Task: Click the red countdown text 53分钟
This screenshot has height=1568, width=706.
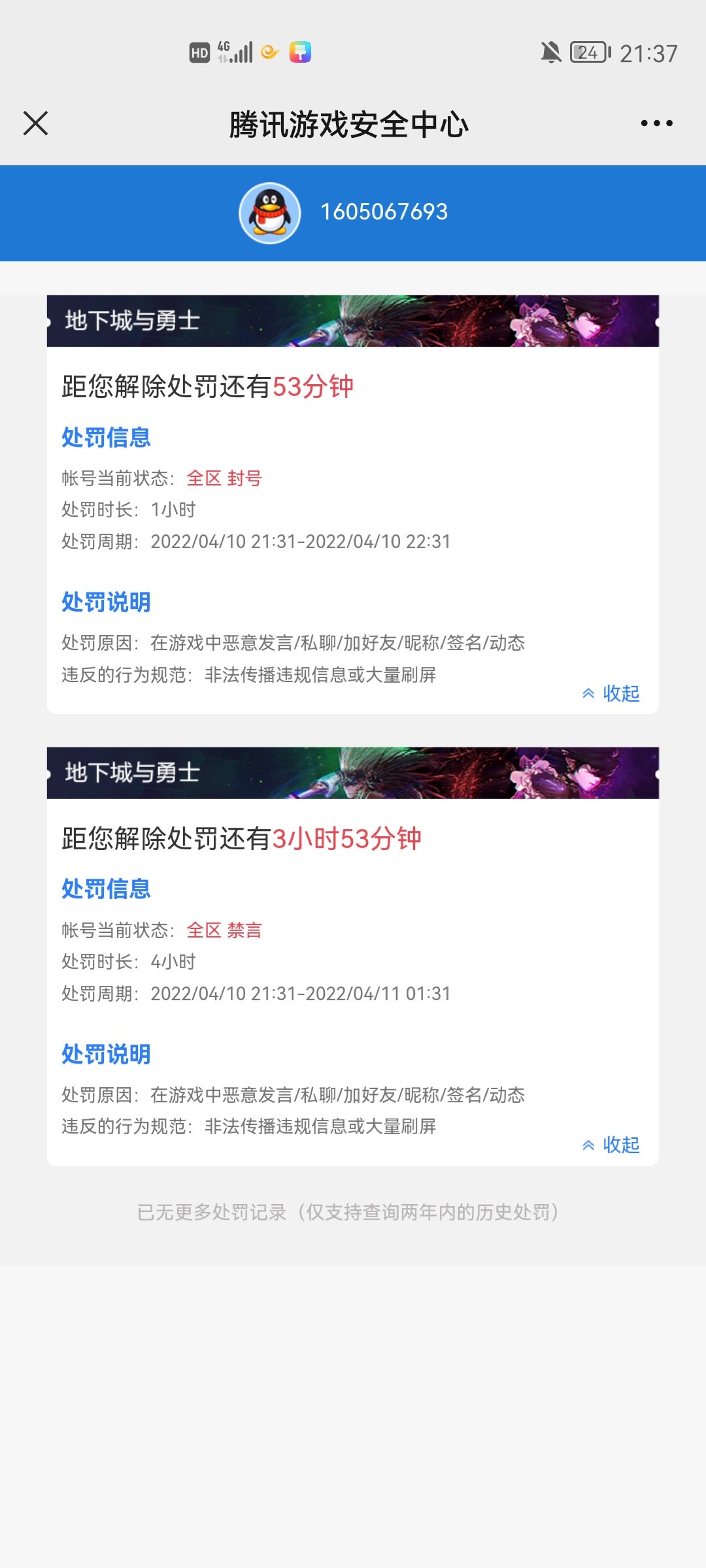Action: pos(315,385)
